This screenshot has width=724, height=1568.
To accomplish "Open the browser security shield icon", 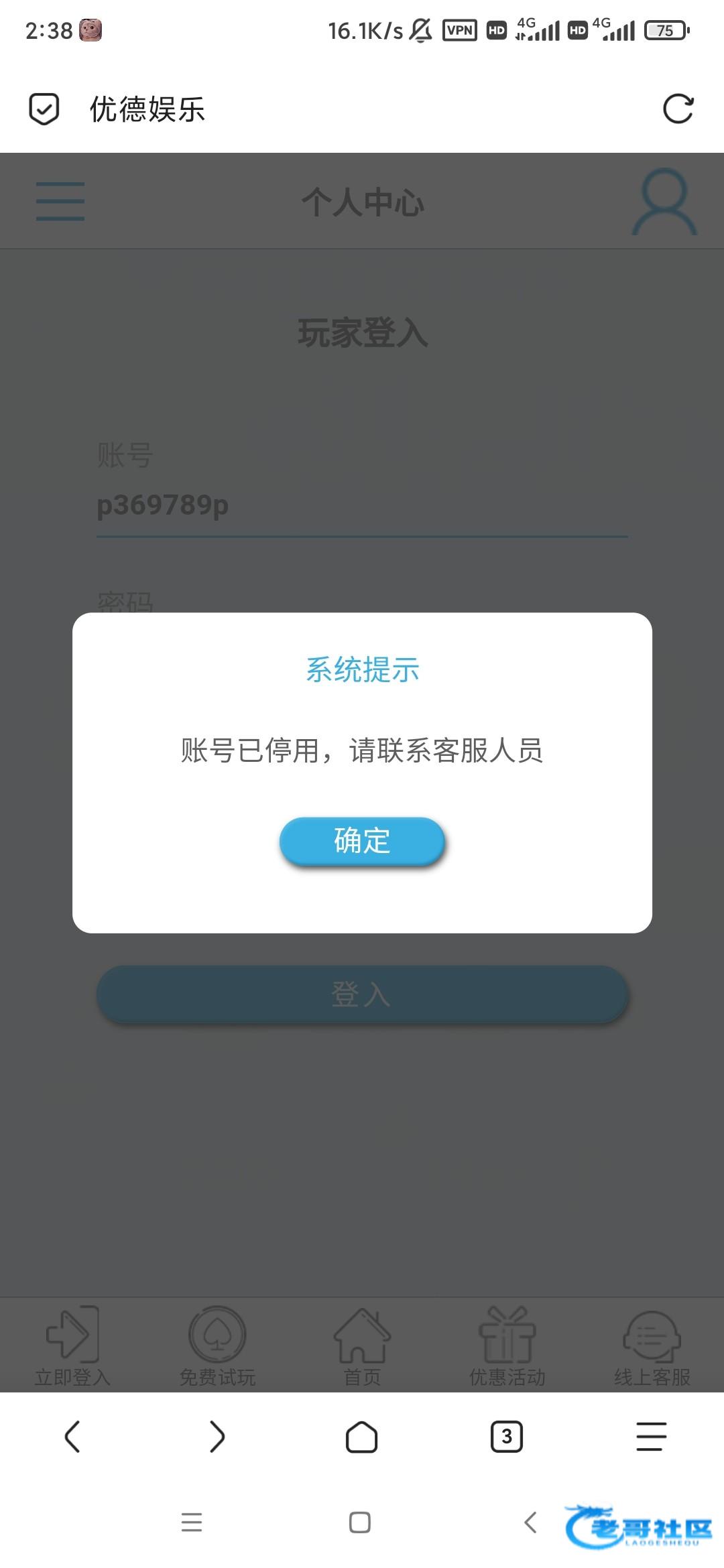I will click(44, 109).
